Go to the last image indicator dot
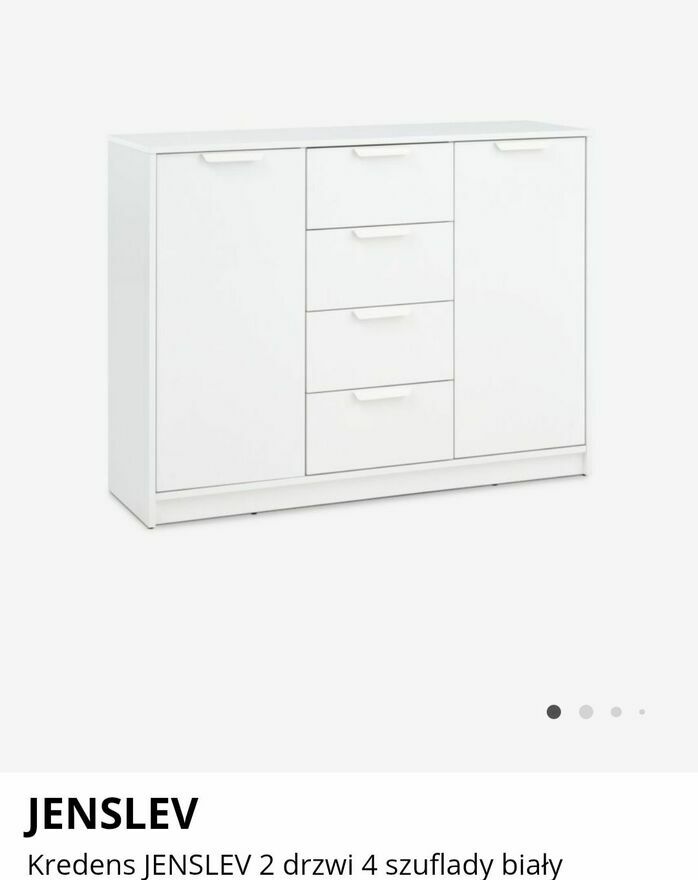This screenshot has height=880, width=698. click(x=642, y=712)
